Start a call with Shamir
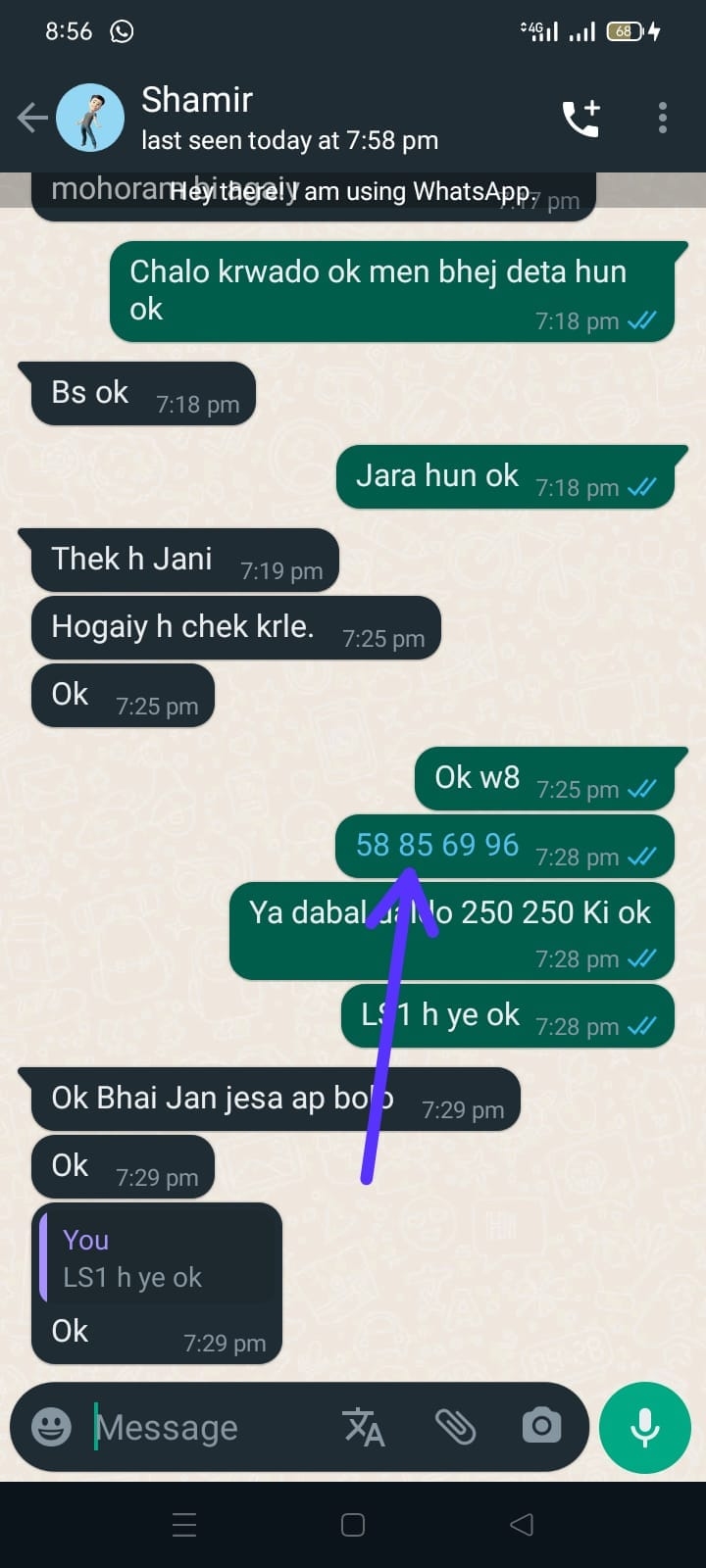This screenshot has height=1568, width=706. coord(581,119)
